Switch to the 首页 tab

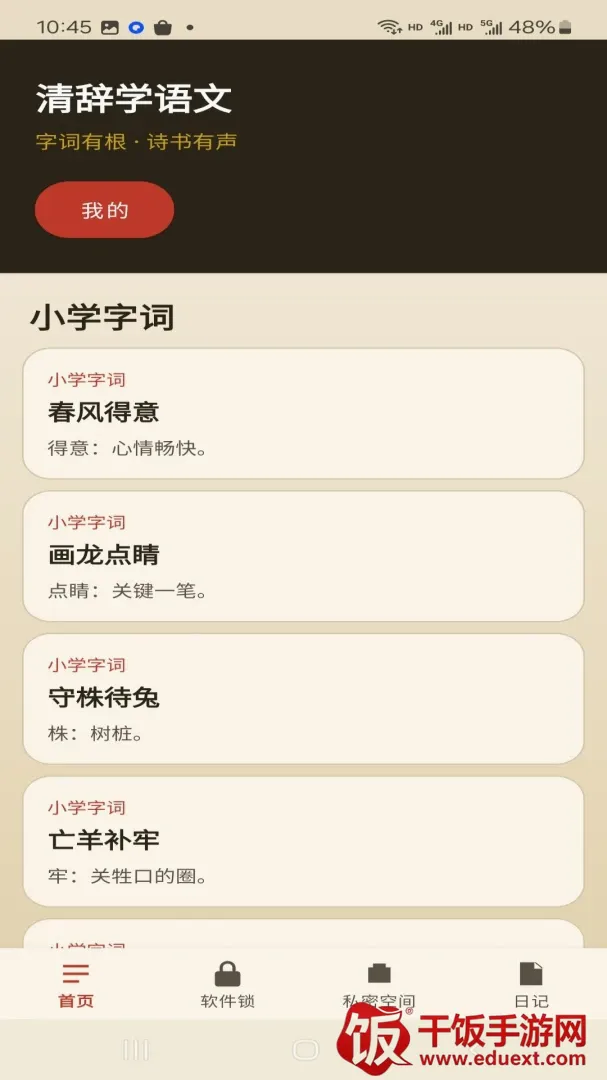coord(76,985)
